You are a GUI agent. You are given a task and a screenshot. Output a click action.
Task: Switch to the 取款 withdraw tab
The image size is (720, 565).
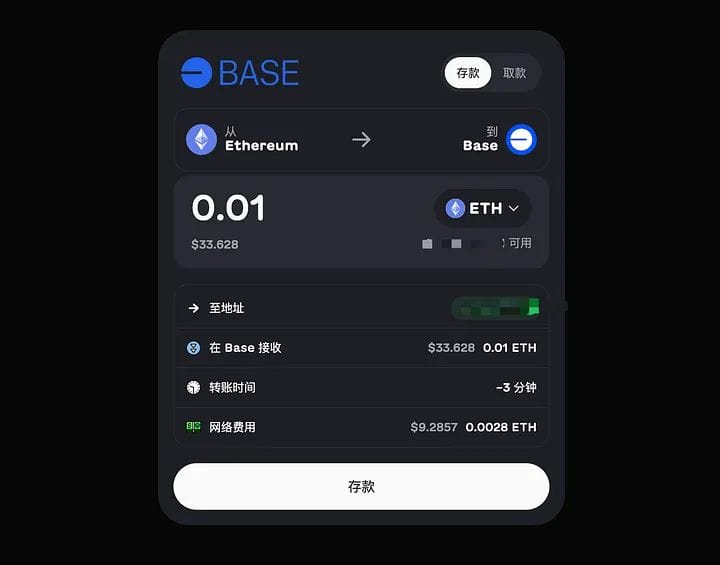[x=514, y=73]
